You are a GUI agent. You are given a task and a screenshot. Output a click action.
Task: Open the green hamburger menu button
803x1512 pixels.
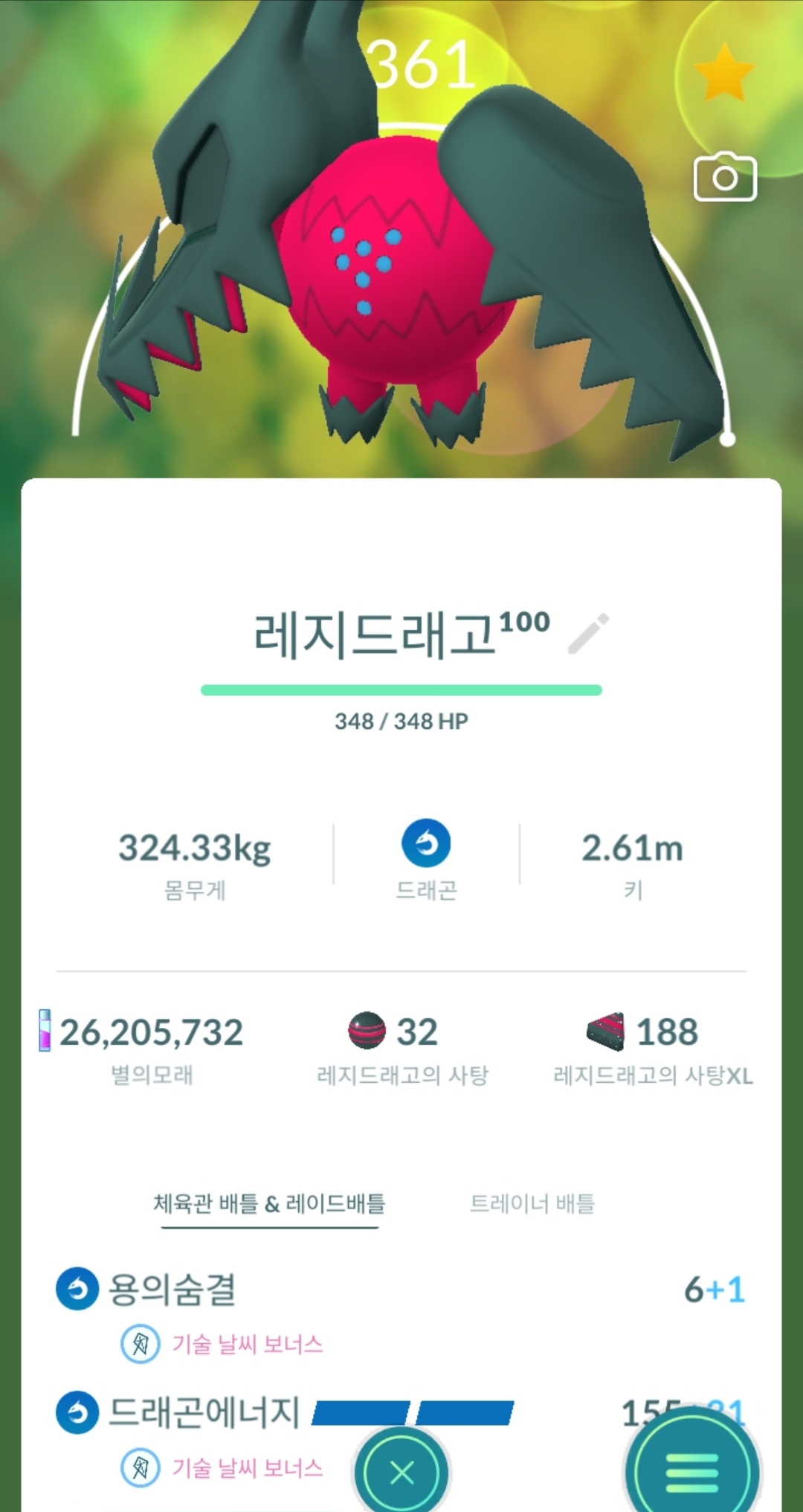[692, 1471]
